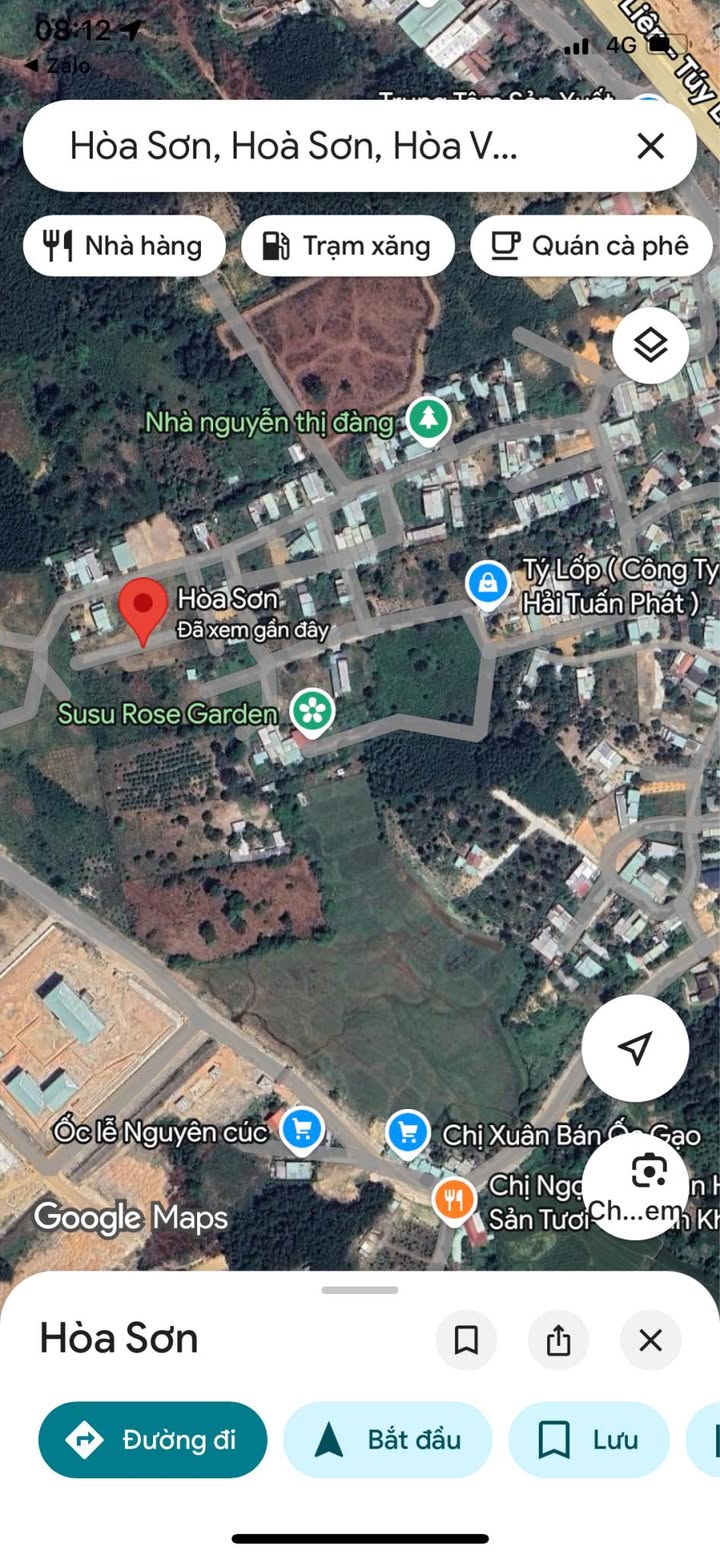Center map on my location
This screenshot has height=1559, width=720.
[635, 1047]
